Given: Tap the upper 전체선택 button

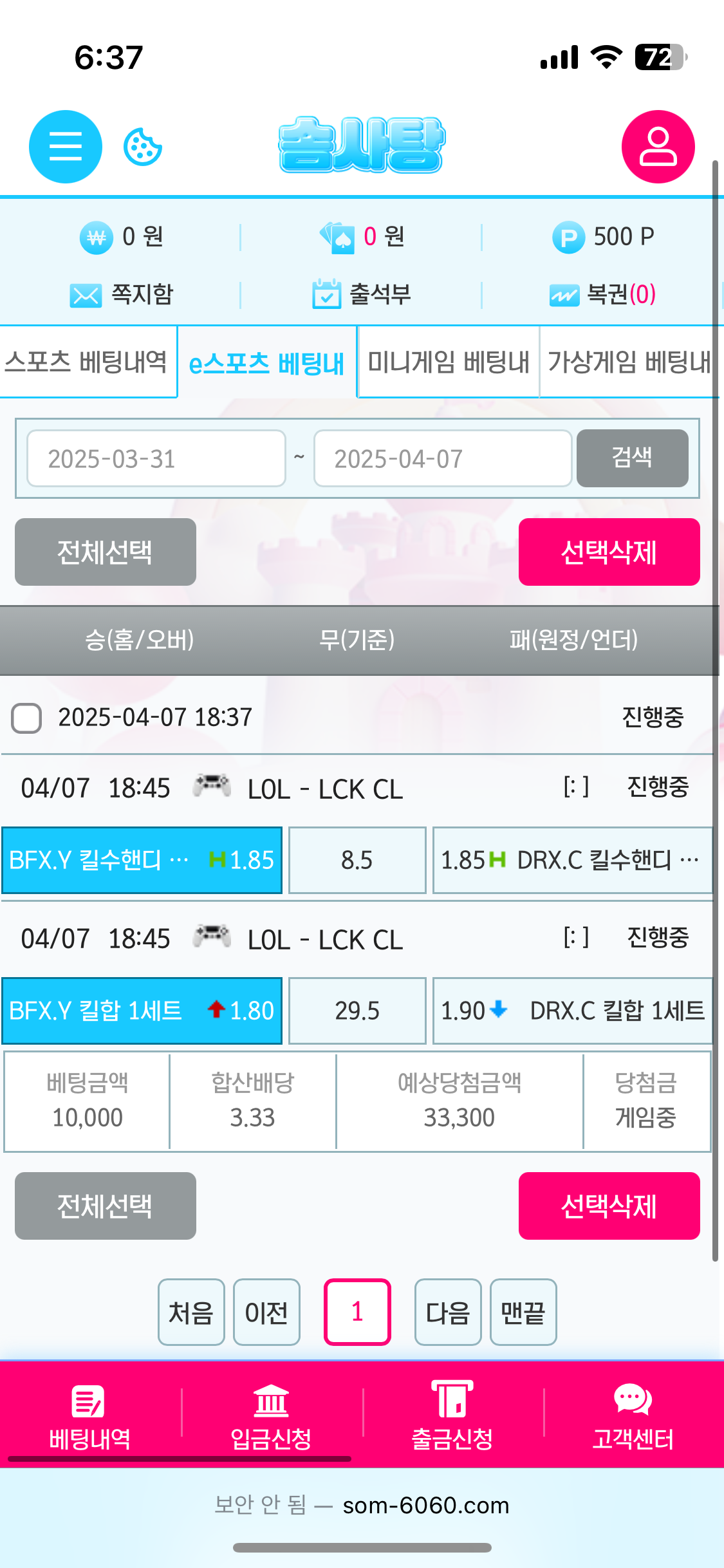Looking at the screenshot, I should click(105, 552).
